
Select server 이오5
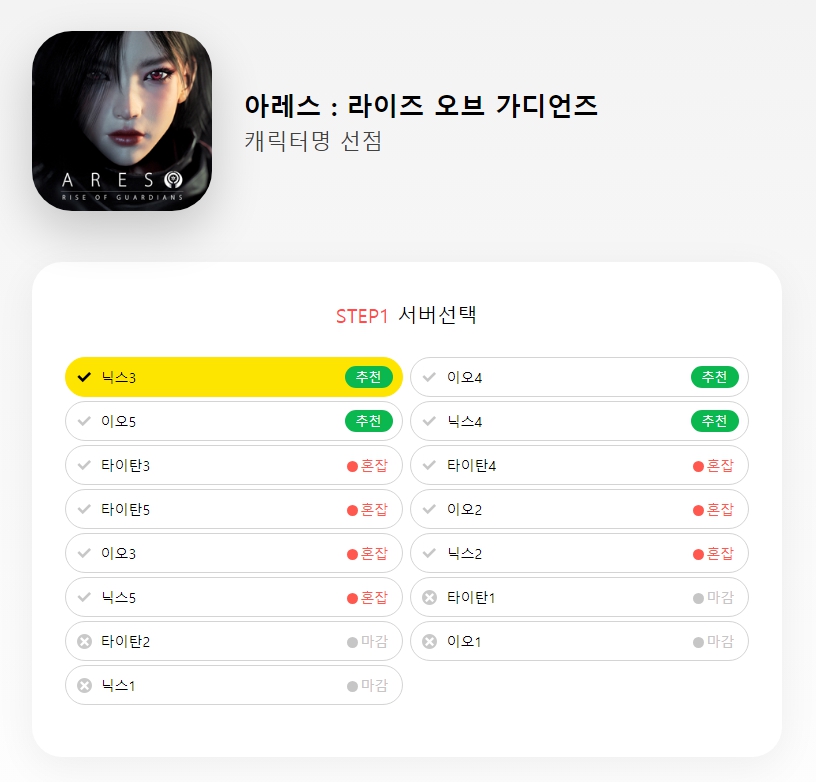pos(233,421)
